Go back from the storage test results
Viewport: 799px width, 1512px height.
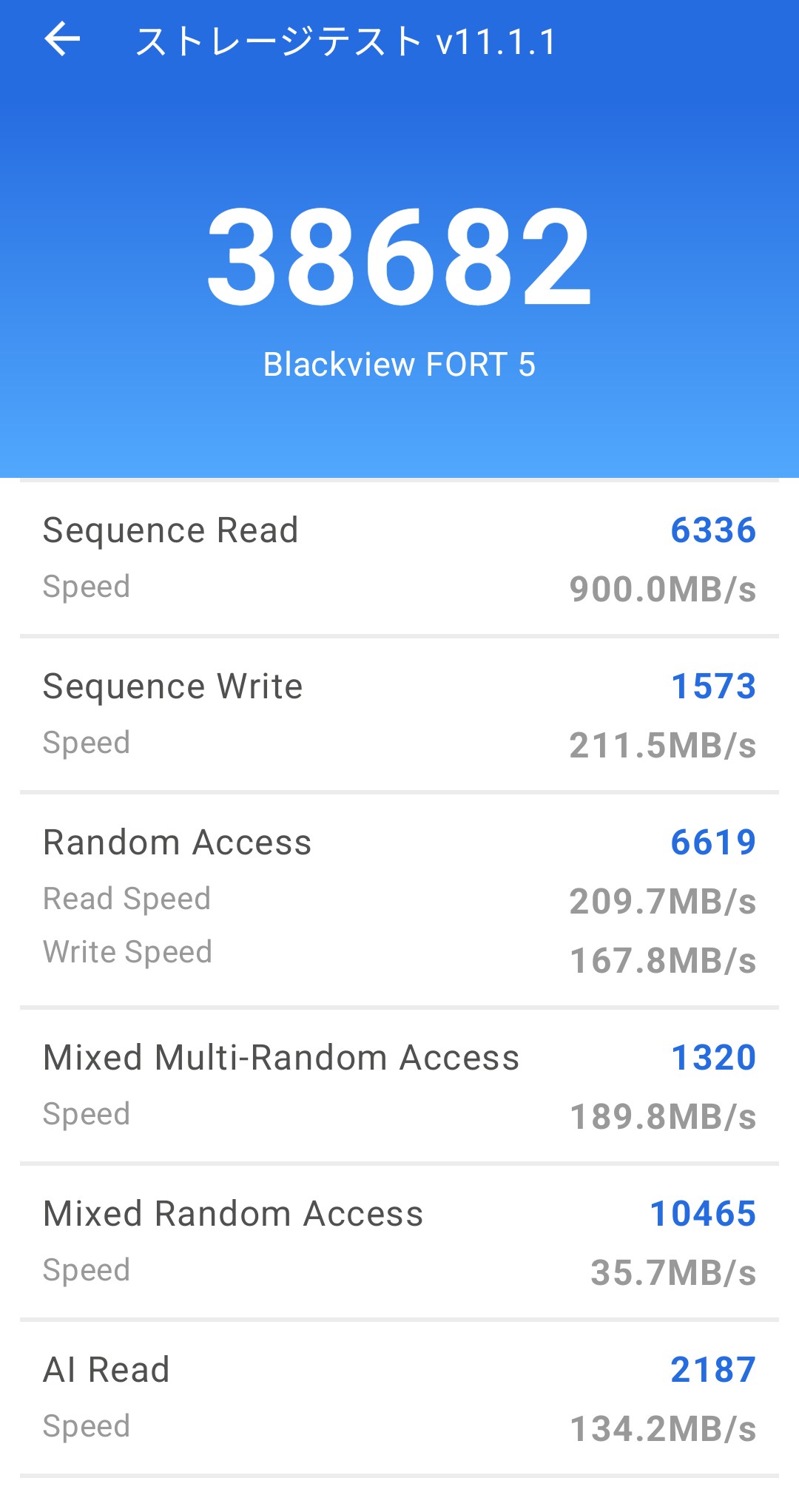[62, 39]
